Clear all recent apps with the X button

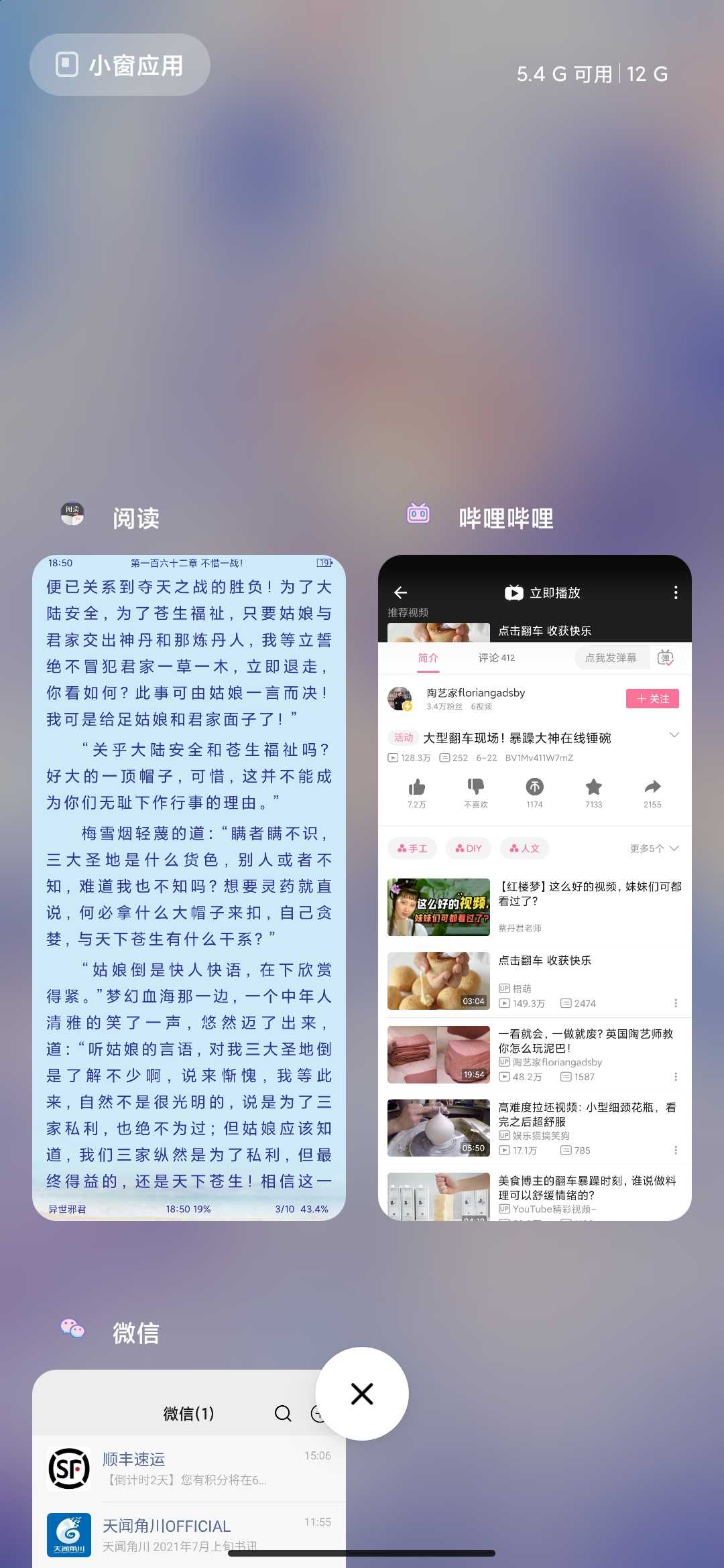click(x=362, y=1394)
